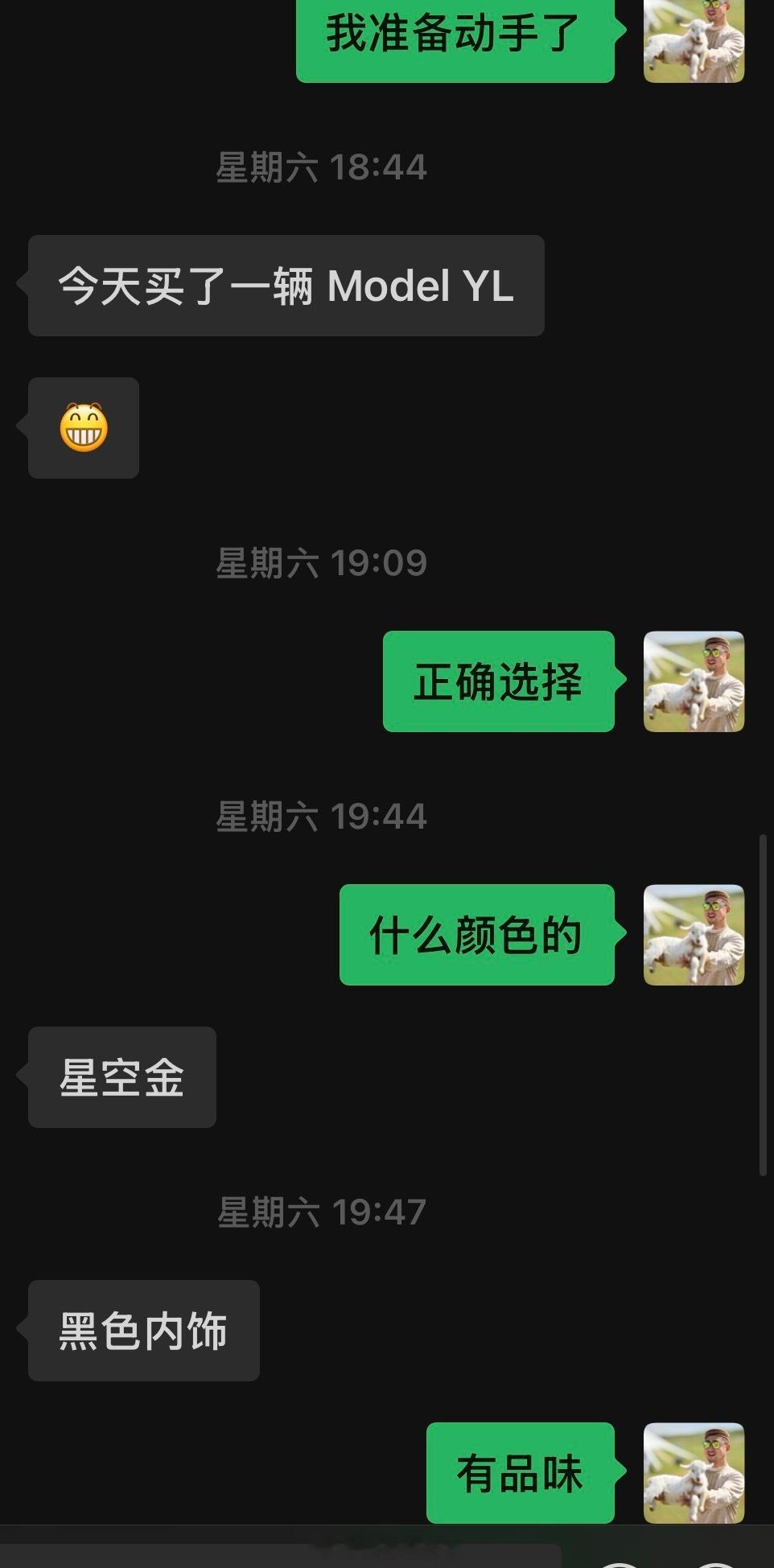This screenshot has width=774, height=1568.
Task: Click the "星期六 19:09" timestamp
Action: [x=323, y=562]
